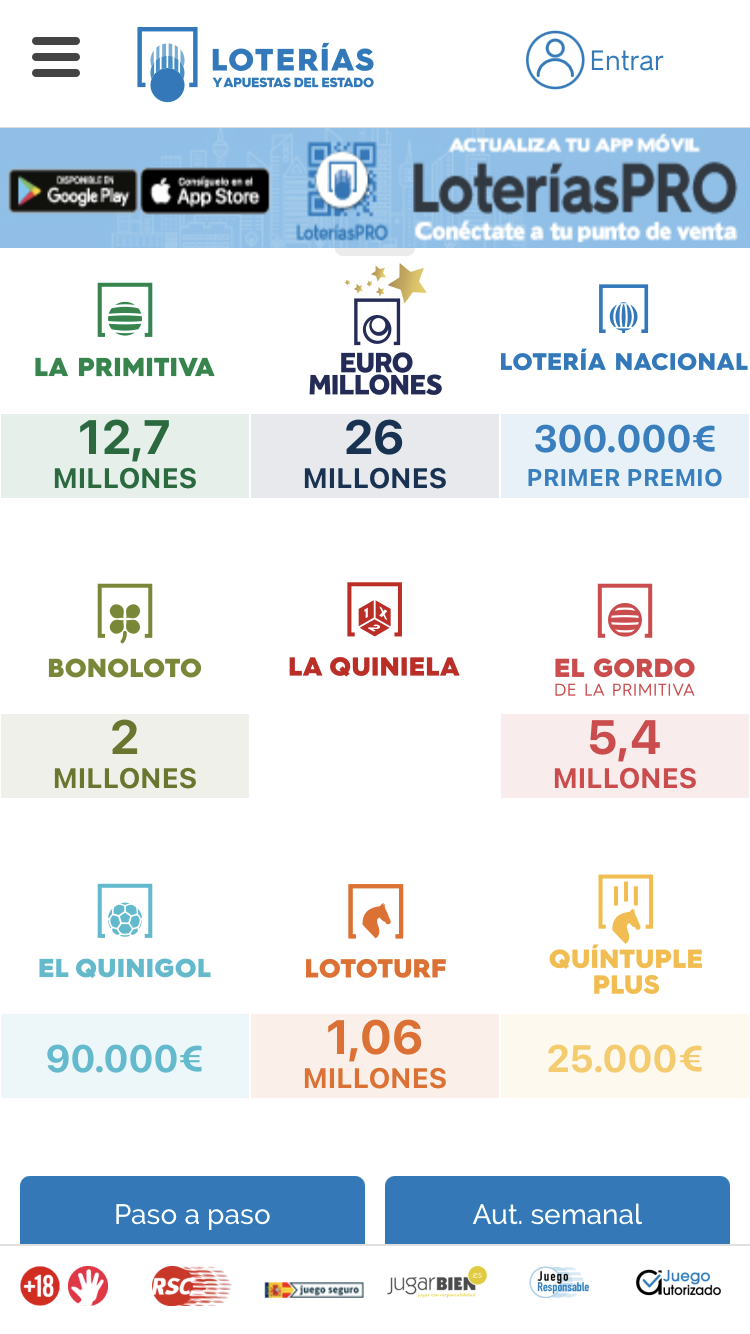Open the JugarBIEN footer link
750x1334 pixels.
437,1284
